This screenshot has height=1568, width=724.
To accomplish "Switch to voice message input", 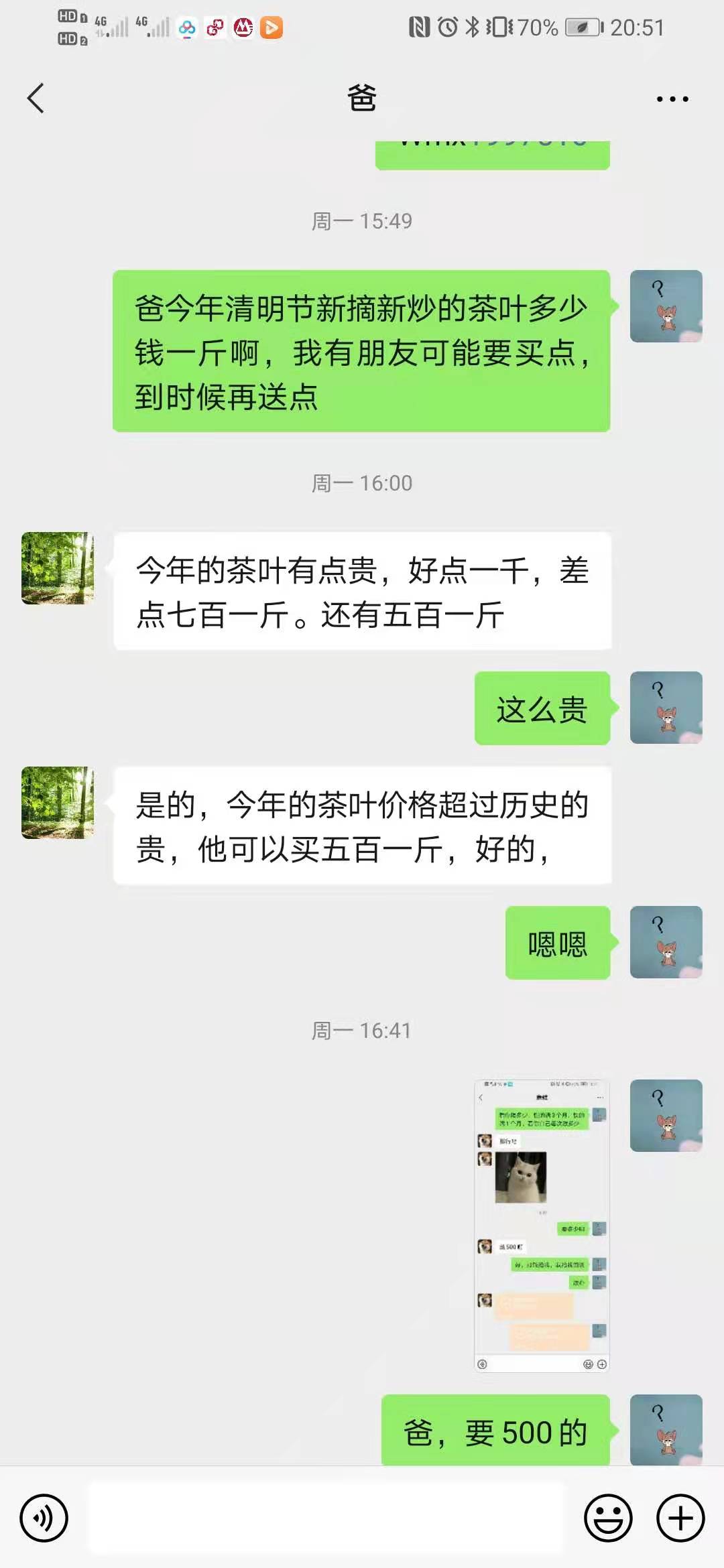I will tap(44, 1518).
